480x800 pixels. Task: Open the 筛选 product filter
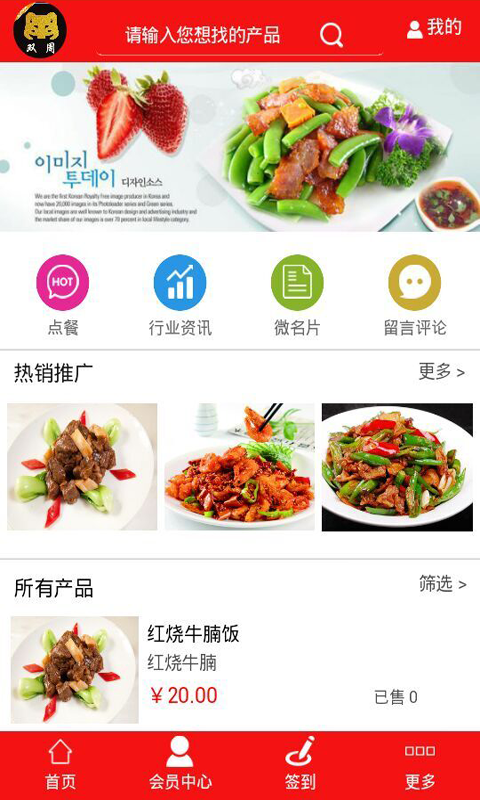(443, 584)
